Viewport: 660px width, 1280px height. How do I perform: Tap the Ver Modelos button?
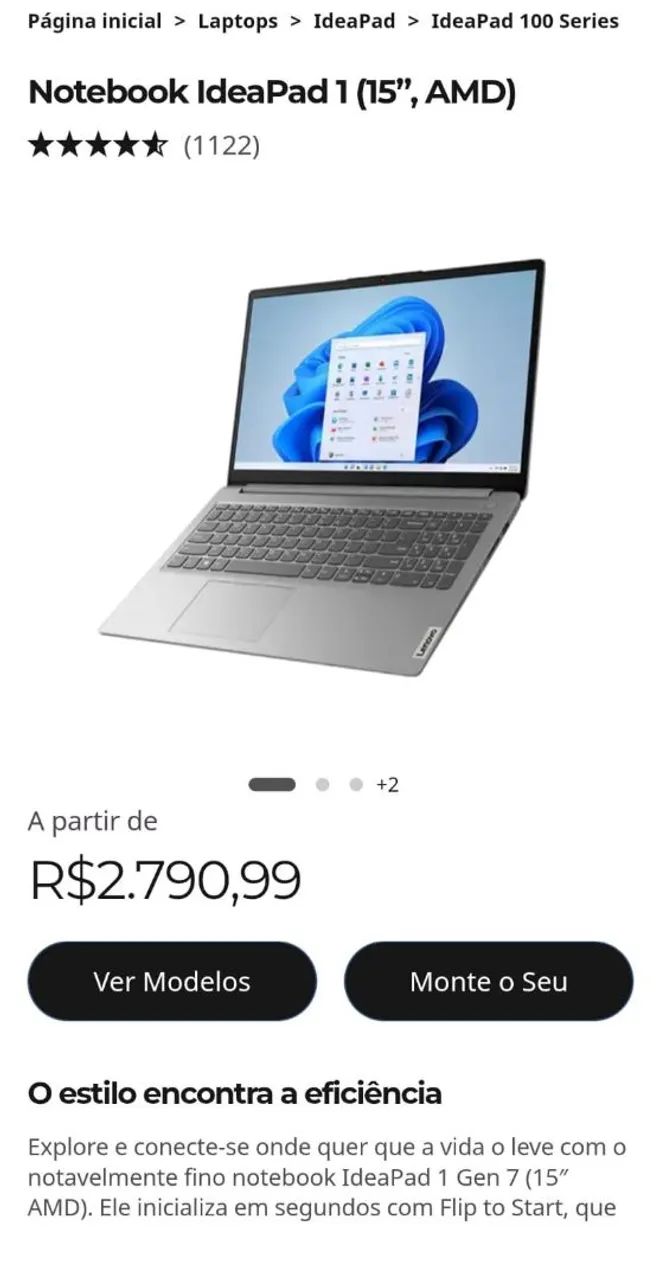(x=172, y=981)
